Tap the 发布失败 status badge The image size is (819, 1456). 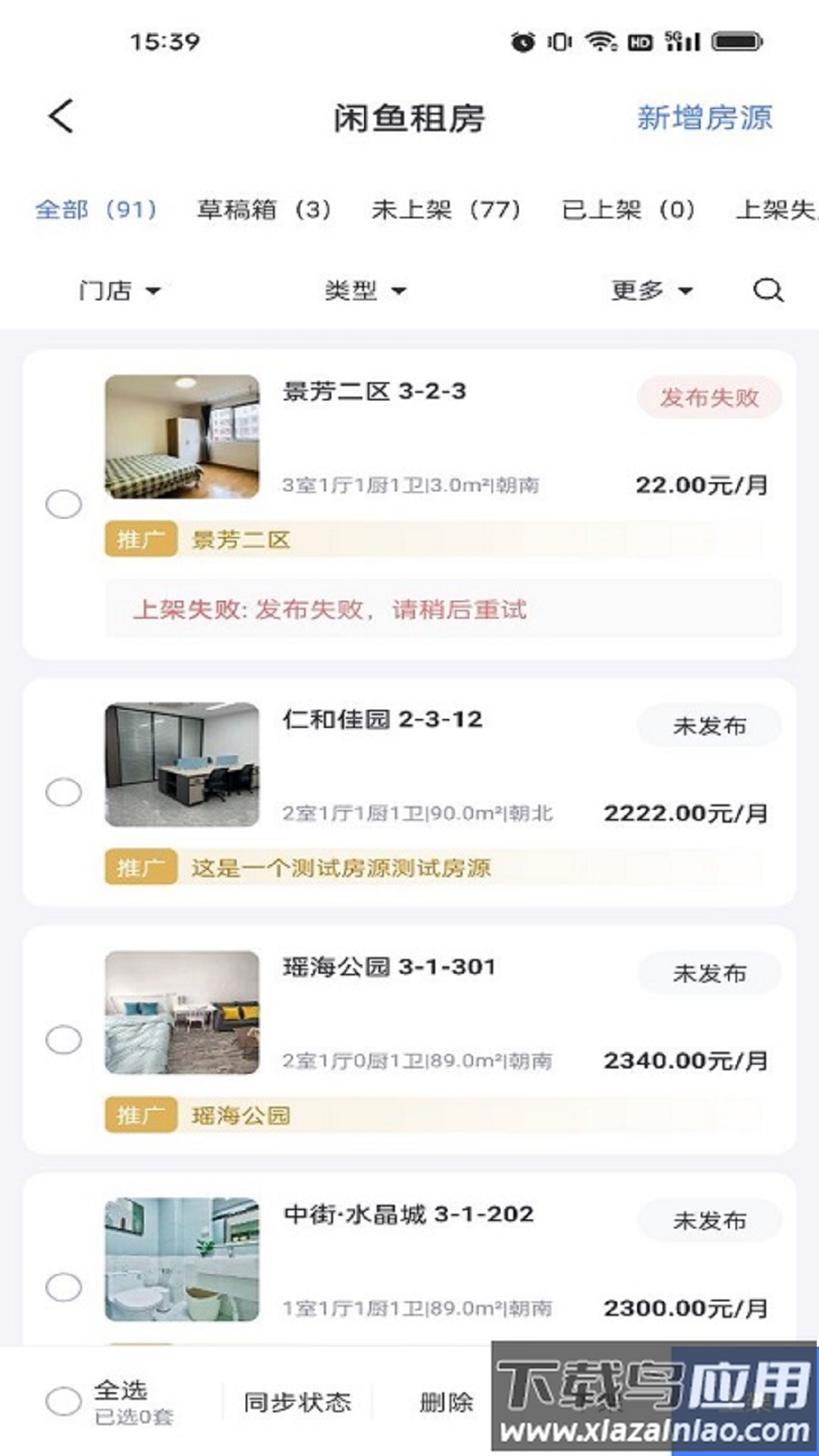tap(710, 397)
